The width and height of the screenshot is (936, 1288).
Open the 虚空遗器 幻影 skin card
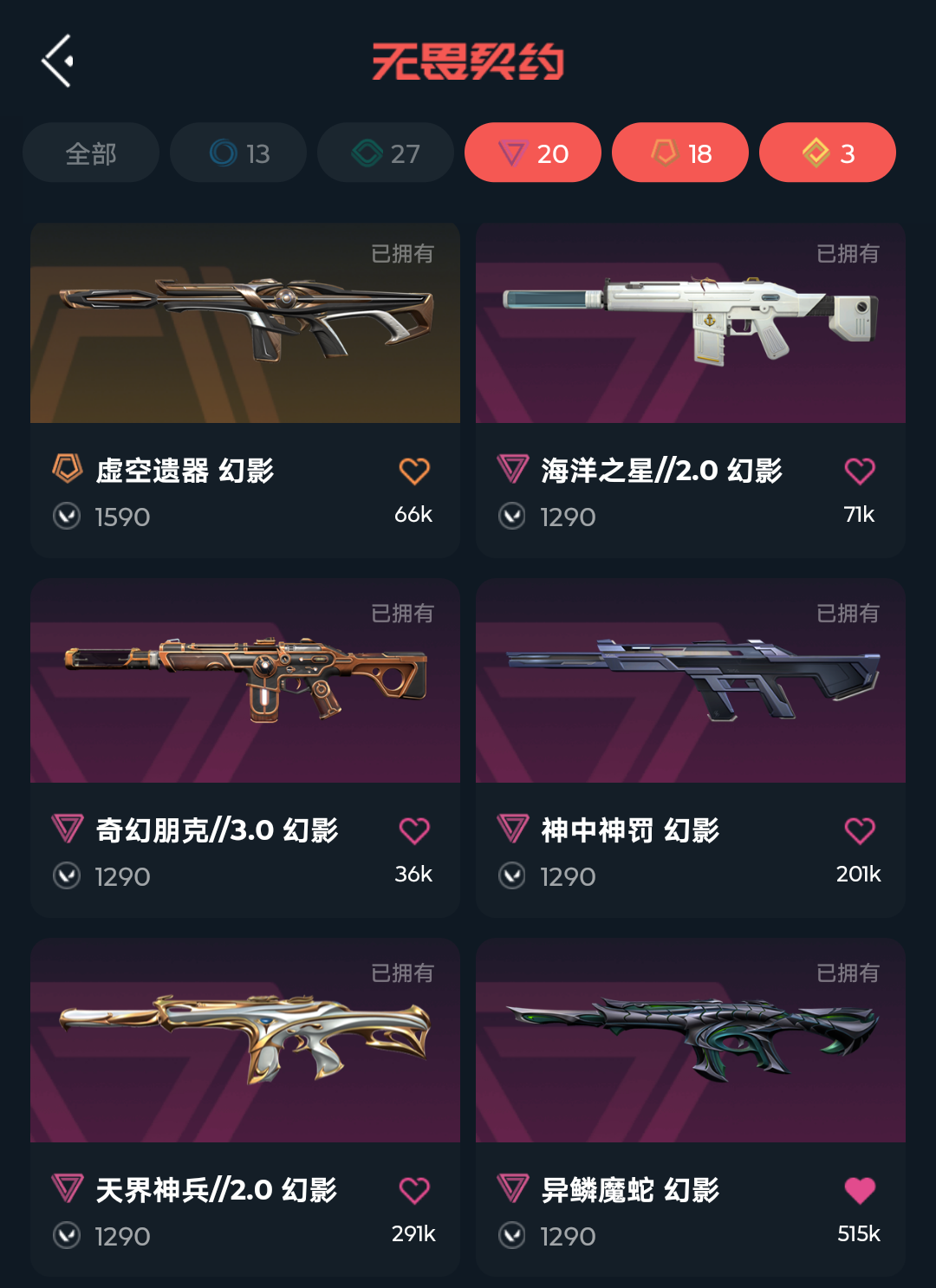[x=245, y=323]
